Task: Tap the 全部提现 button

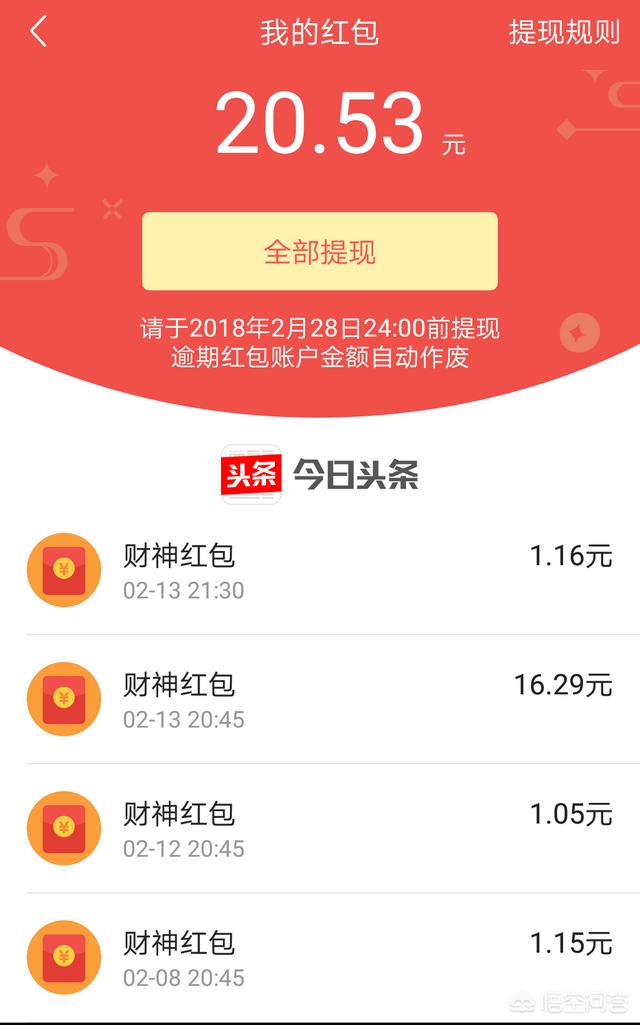Action: click(x=320, y=251)
